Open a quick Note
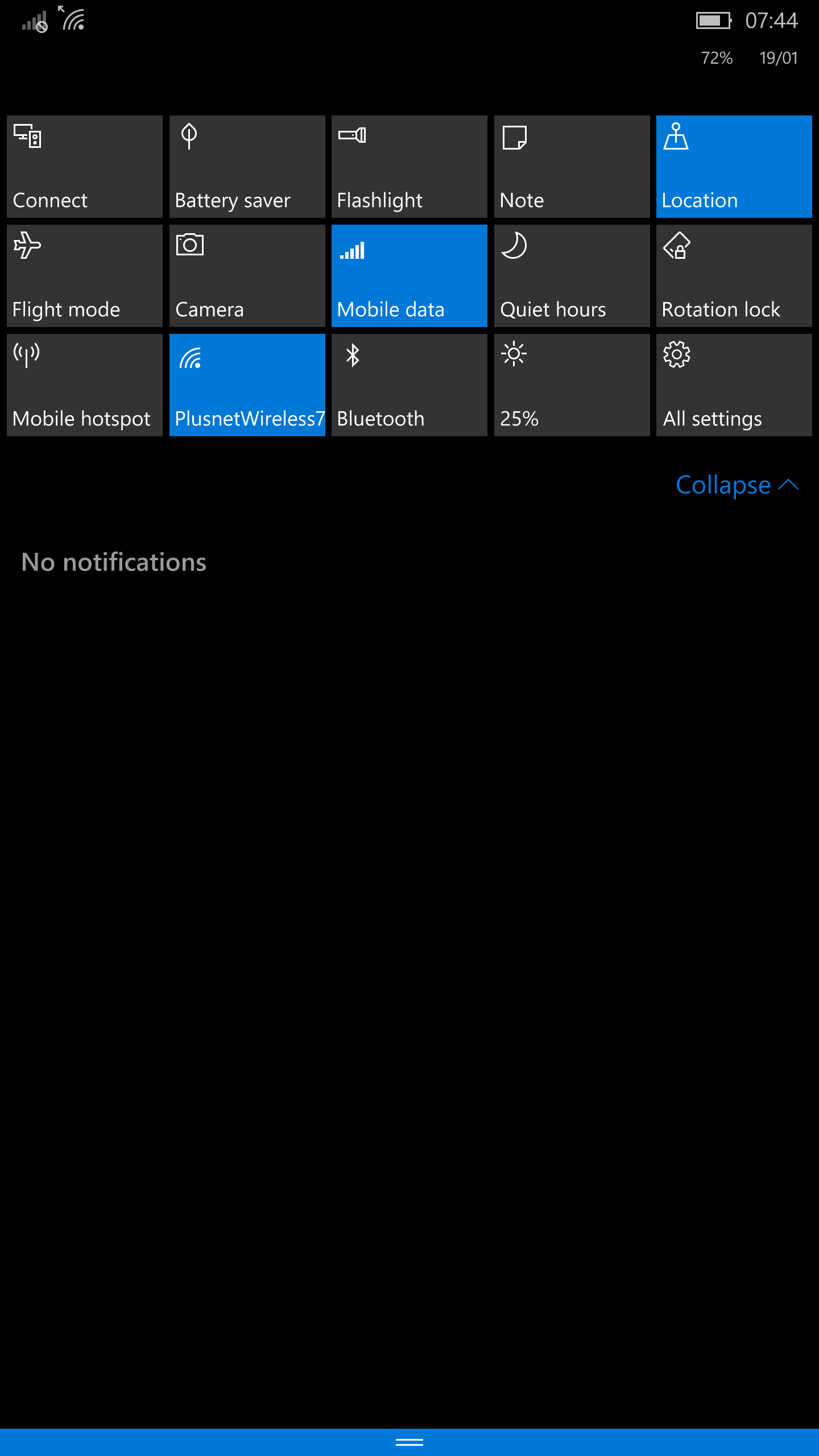Viewport: 819px width, 1456px height. [x=572, y=167]
